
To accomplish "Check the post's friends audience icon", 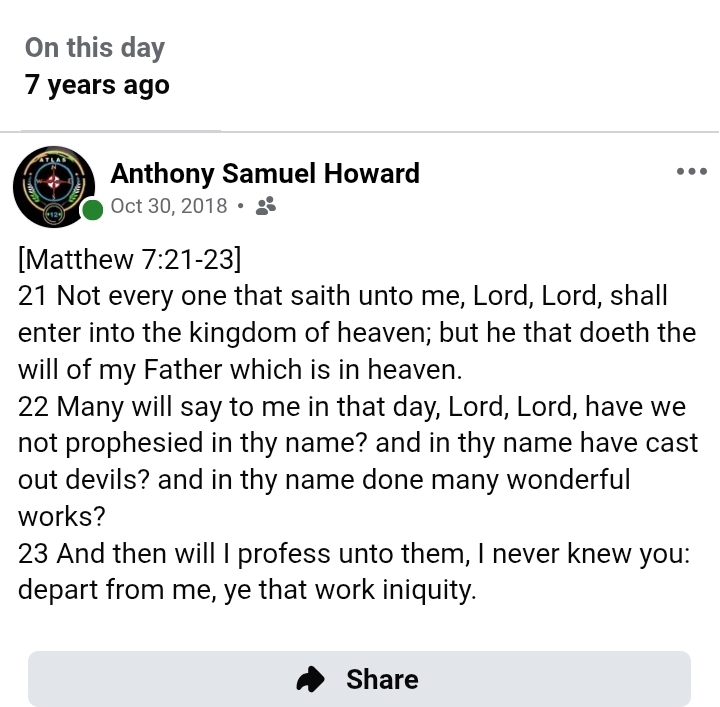I will click(x=266, y=207).
